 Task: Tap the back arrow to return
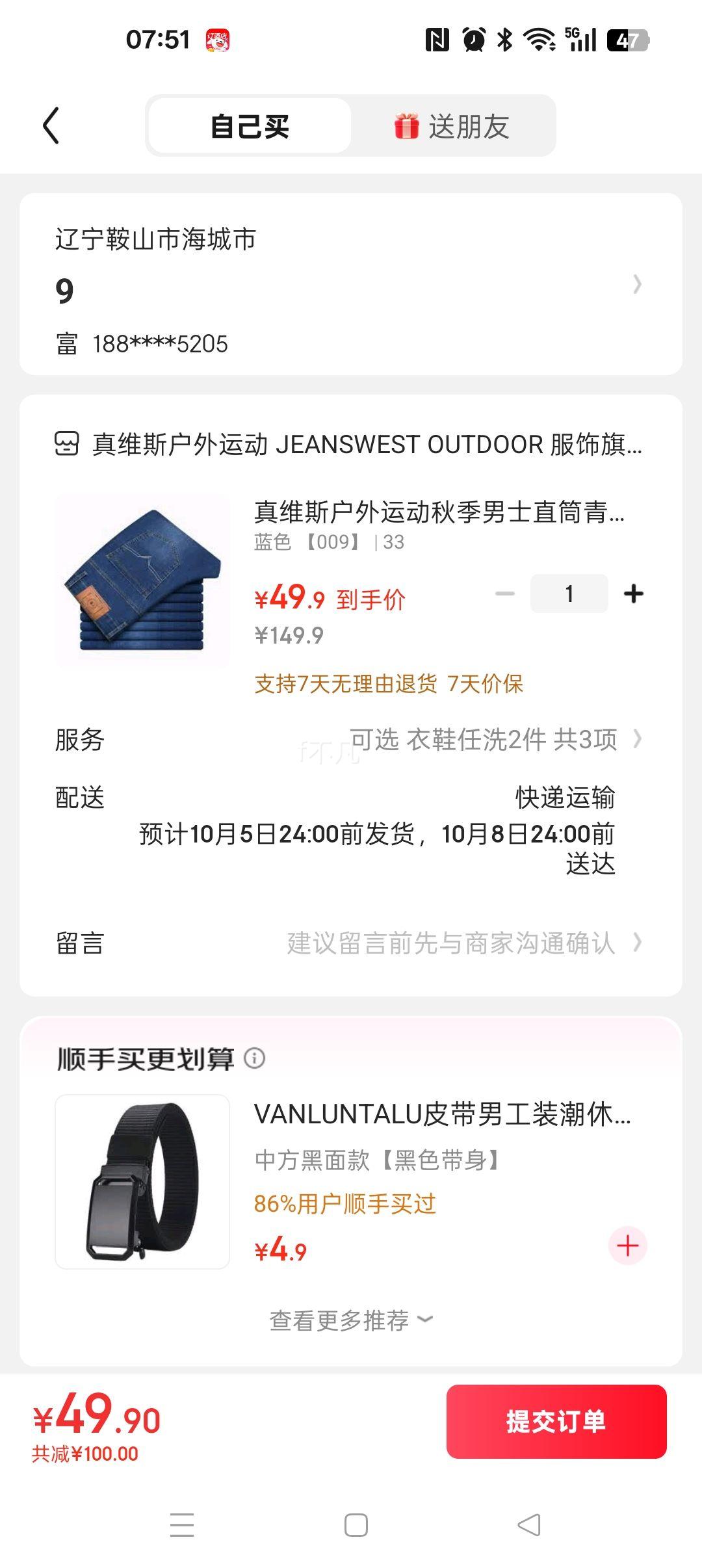coord(51,125)
